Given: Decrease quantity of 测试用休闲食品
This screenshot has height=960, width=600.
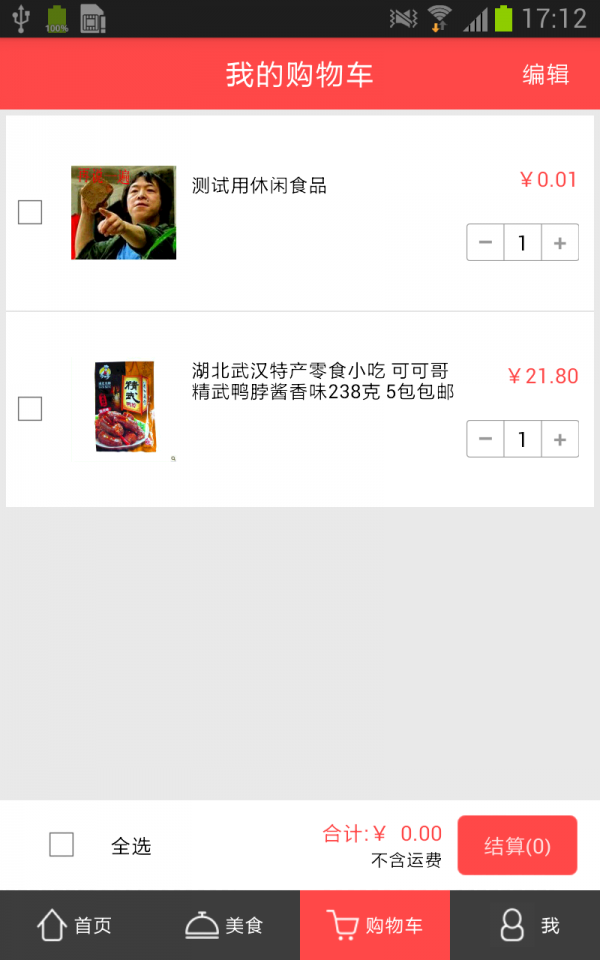Looking at the screenshot, I should click(486, 243).
